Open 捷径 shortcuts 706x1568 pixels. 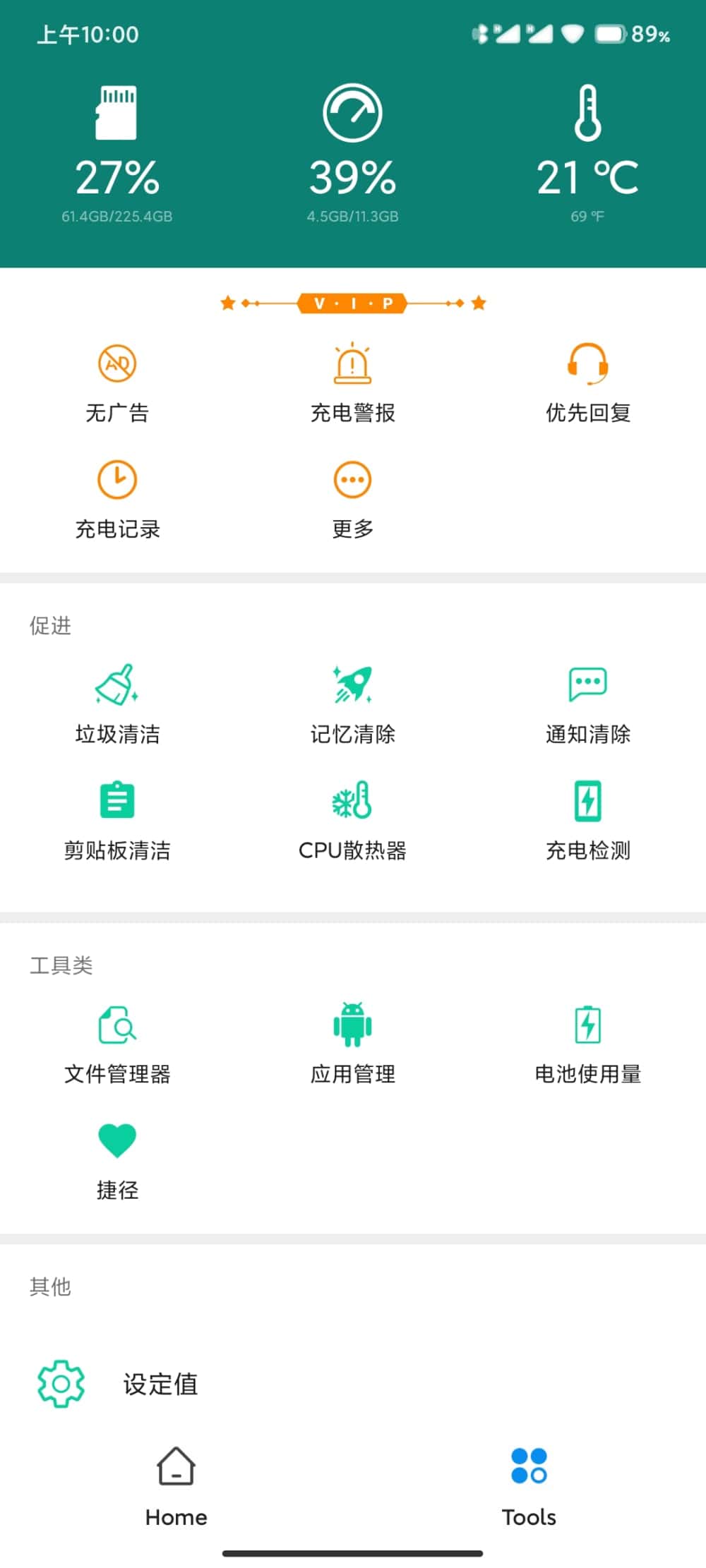(x=117, y=1160)
